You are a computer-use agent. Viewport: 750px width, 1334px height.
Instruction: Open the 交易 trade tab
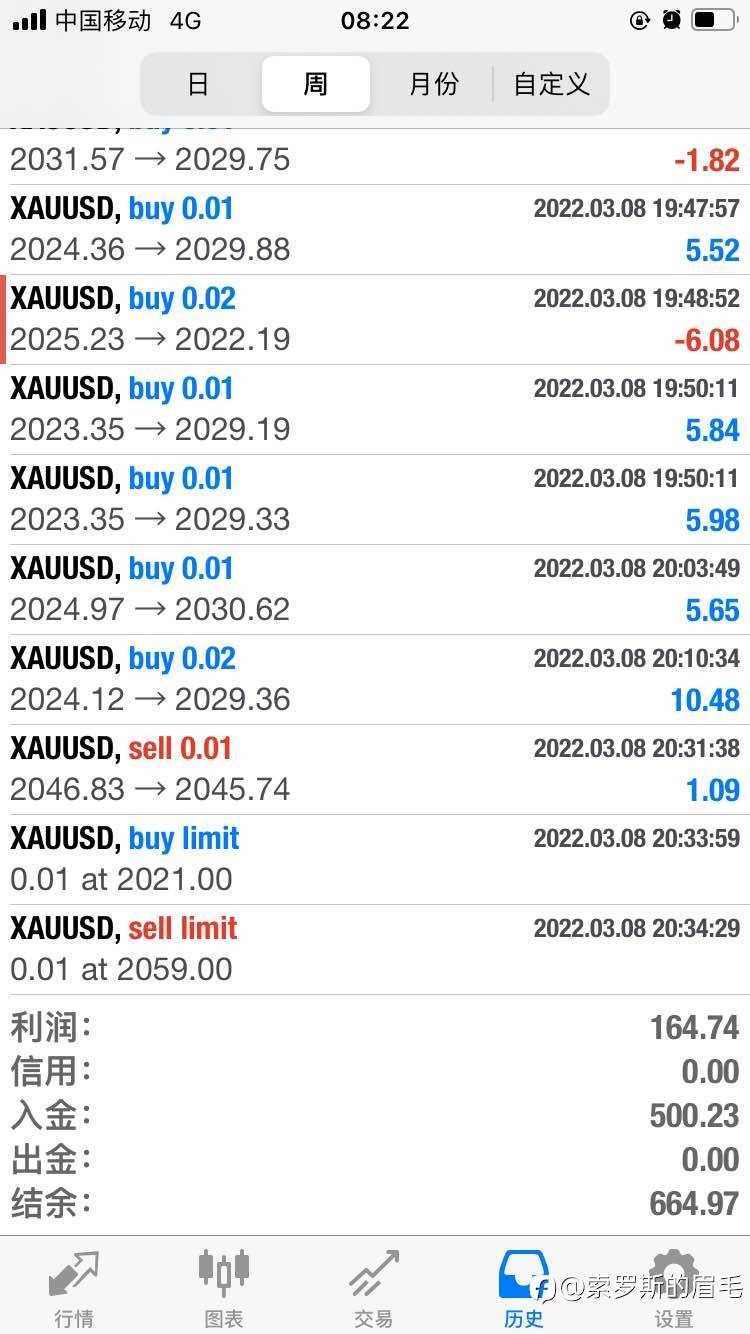tap(374, 1289)
